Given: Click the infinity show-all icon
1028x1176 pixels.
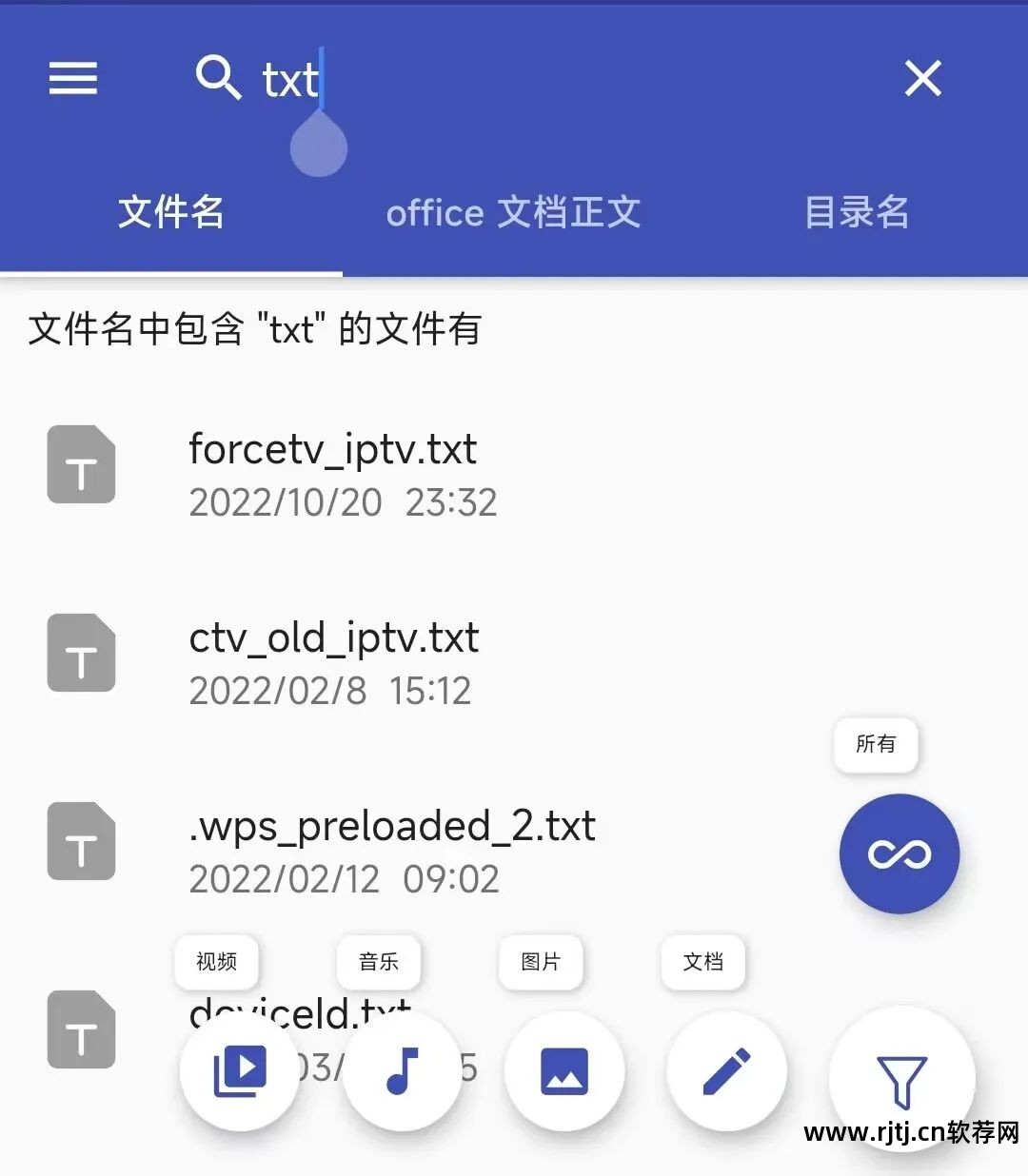Looking at the screenshot, I should tap(899, 853).
